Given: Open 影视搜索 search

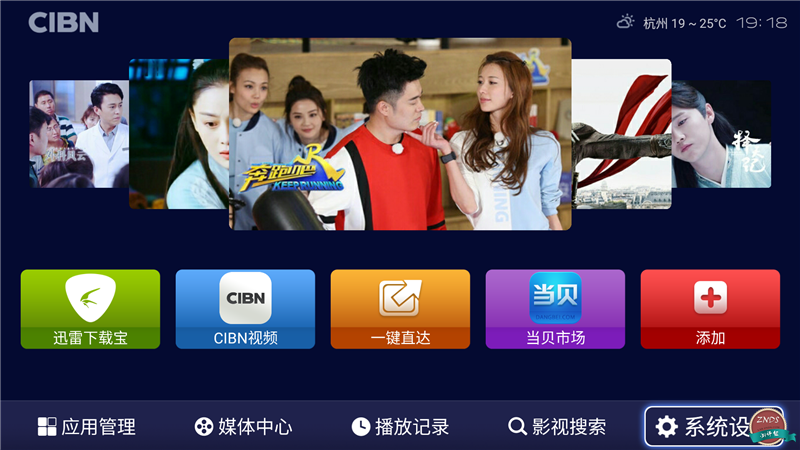Looking at the screenshot, I should pyautogui.click(x=557, y=427).
